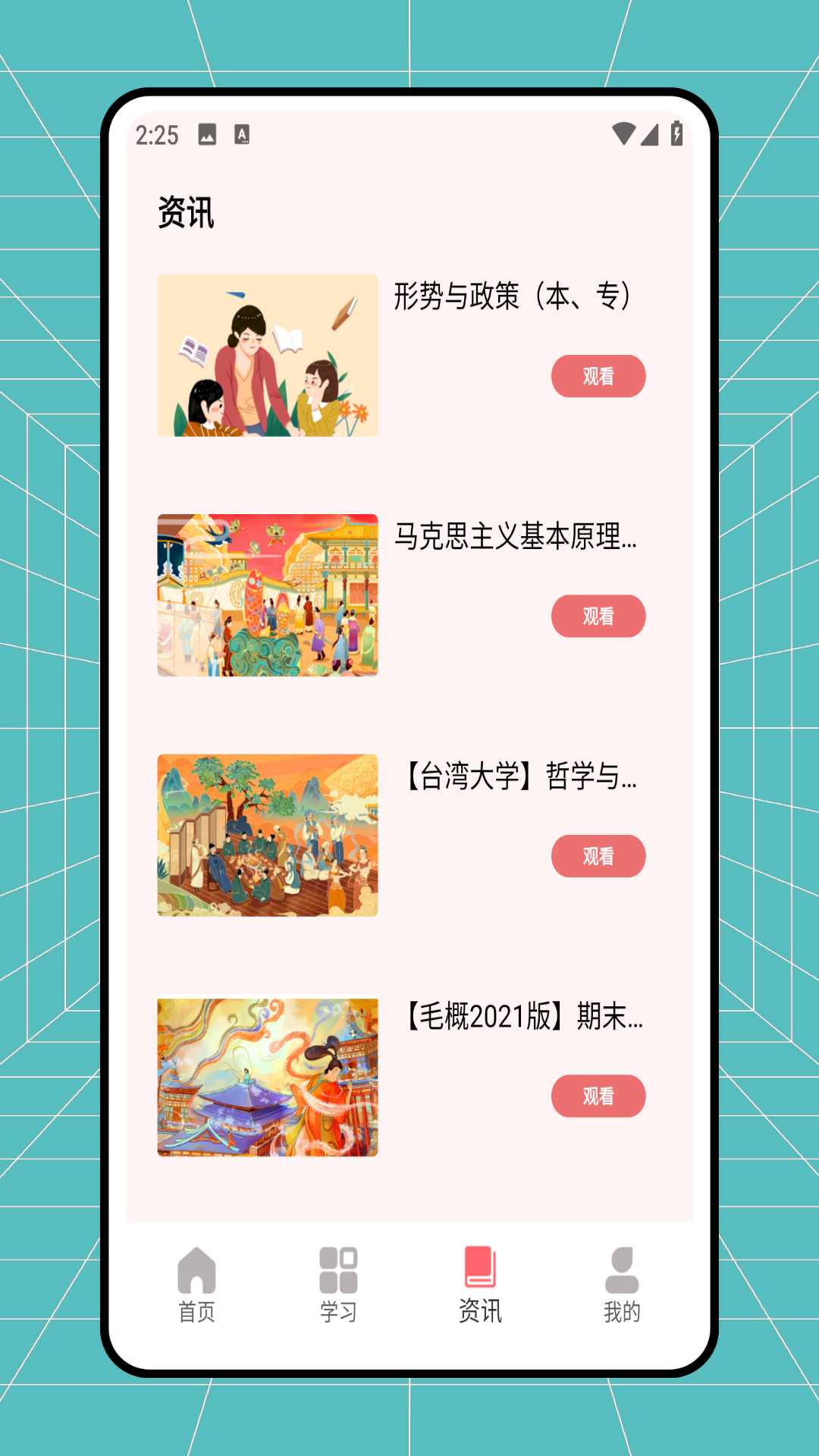This screenshot has width=819, height=1456.
Task: Open the festival scene thumbnail for 马克思主义 course
Action: point(267,596)
